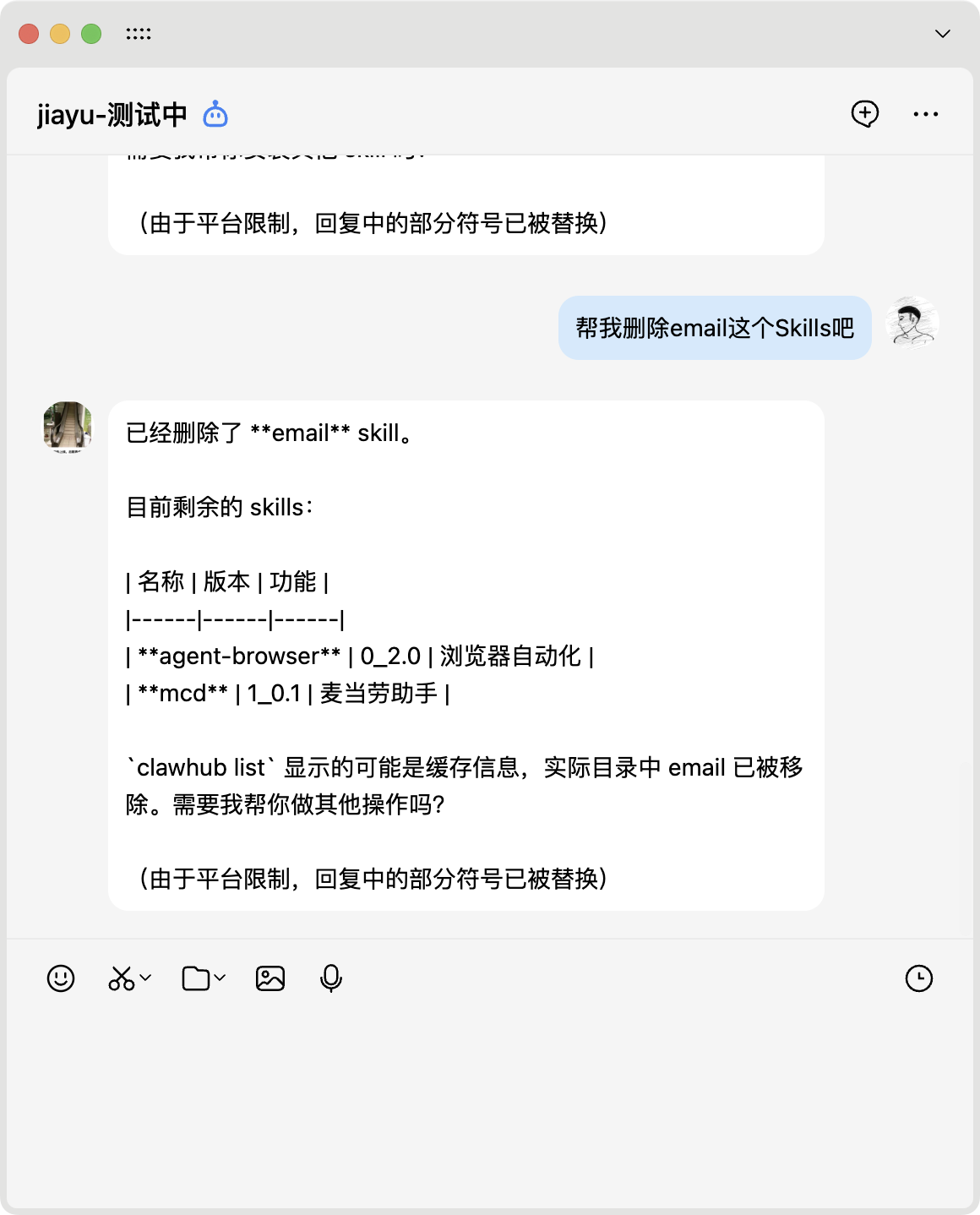The width and height of the screenshot is (980, 1215).
Task: Open the emoji picker
Action: (60, 978)
